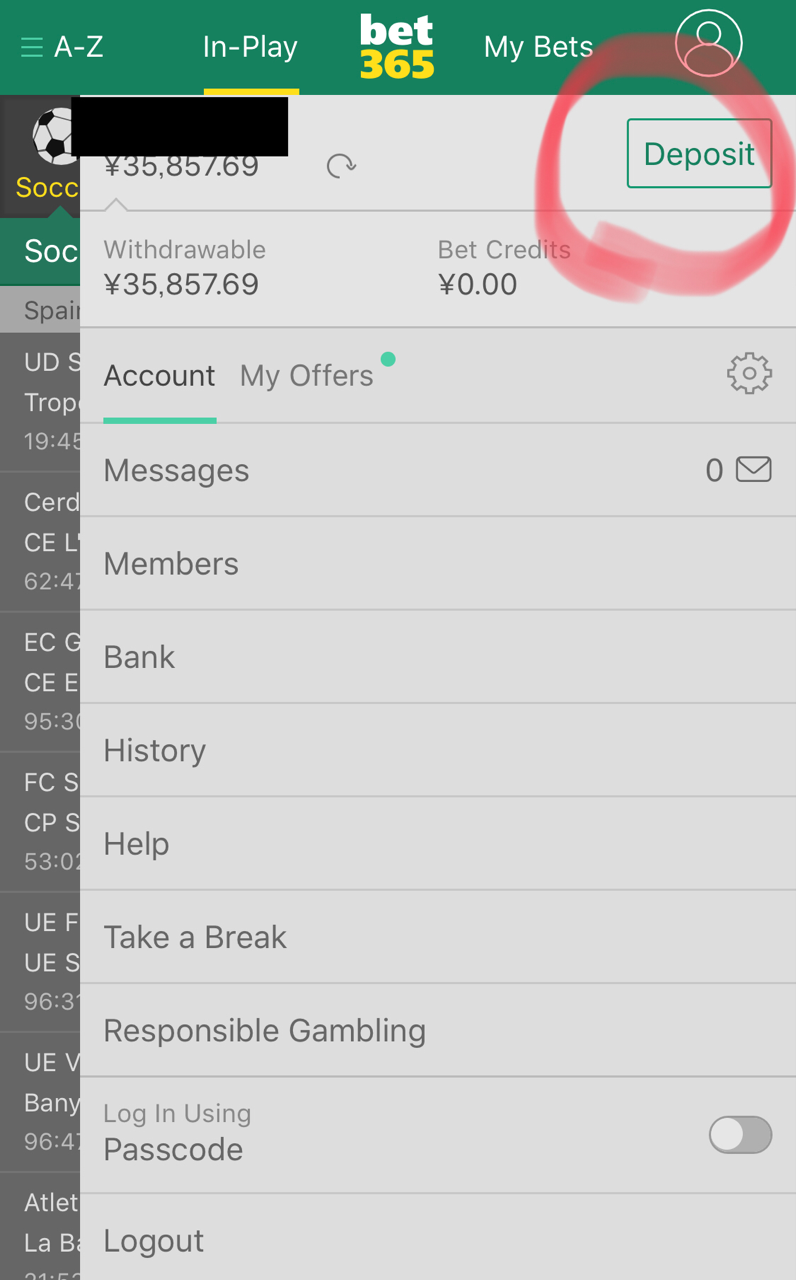Open Messages
796x1280 pixels.
(x=438, y=470)
